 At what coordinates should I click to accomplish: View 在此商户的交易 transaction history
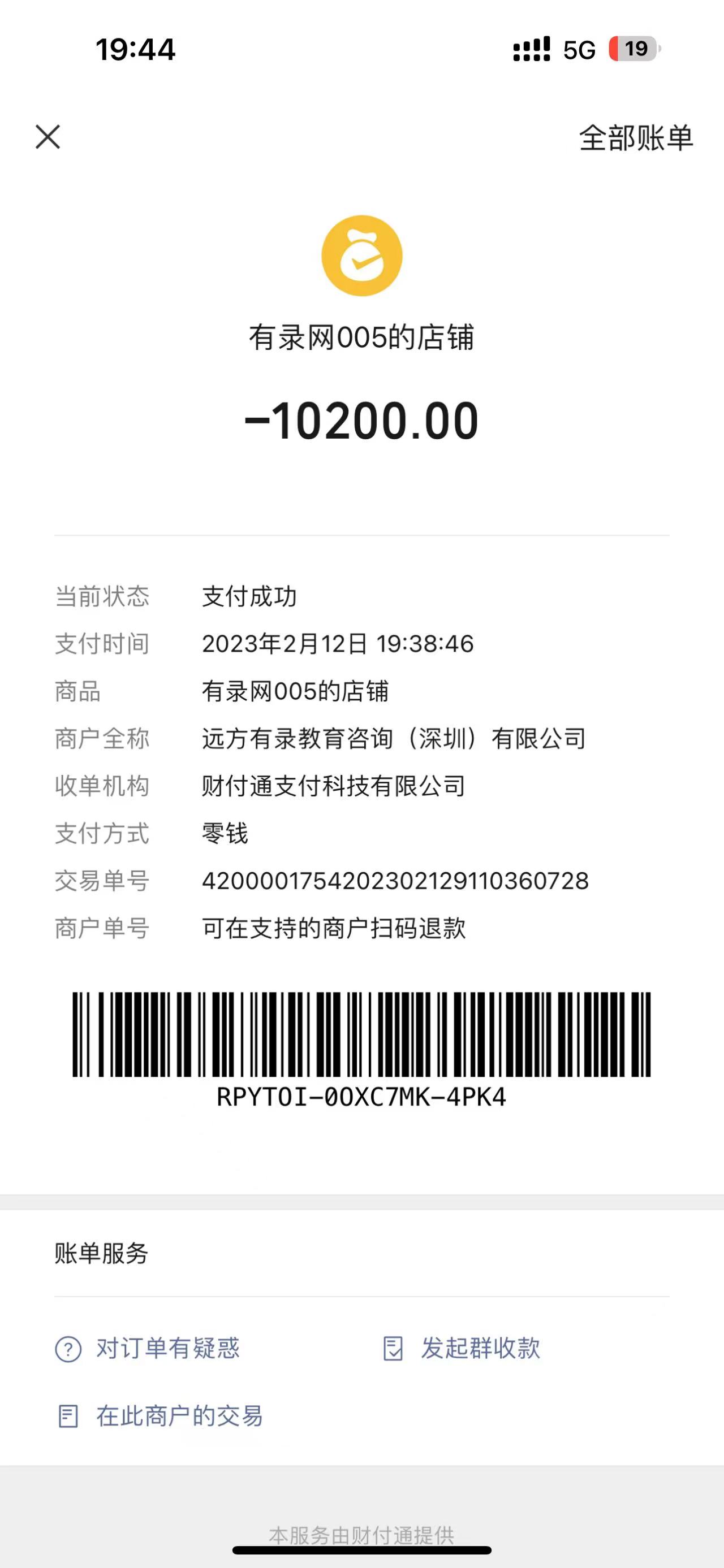(x=160, y=1417)
